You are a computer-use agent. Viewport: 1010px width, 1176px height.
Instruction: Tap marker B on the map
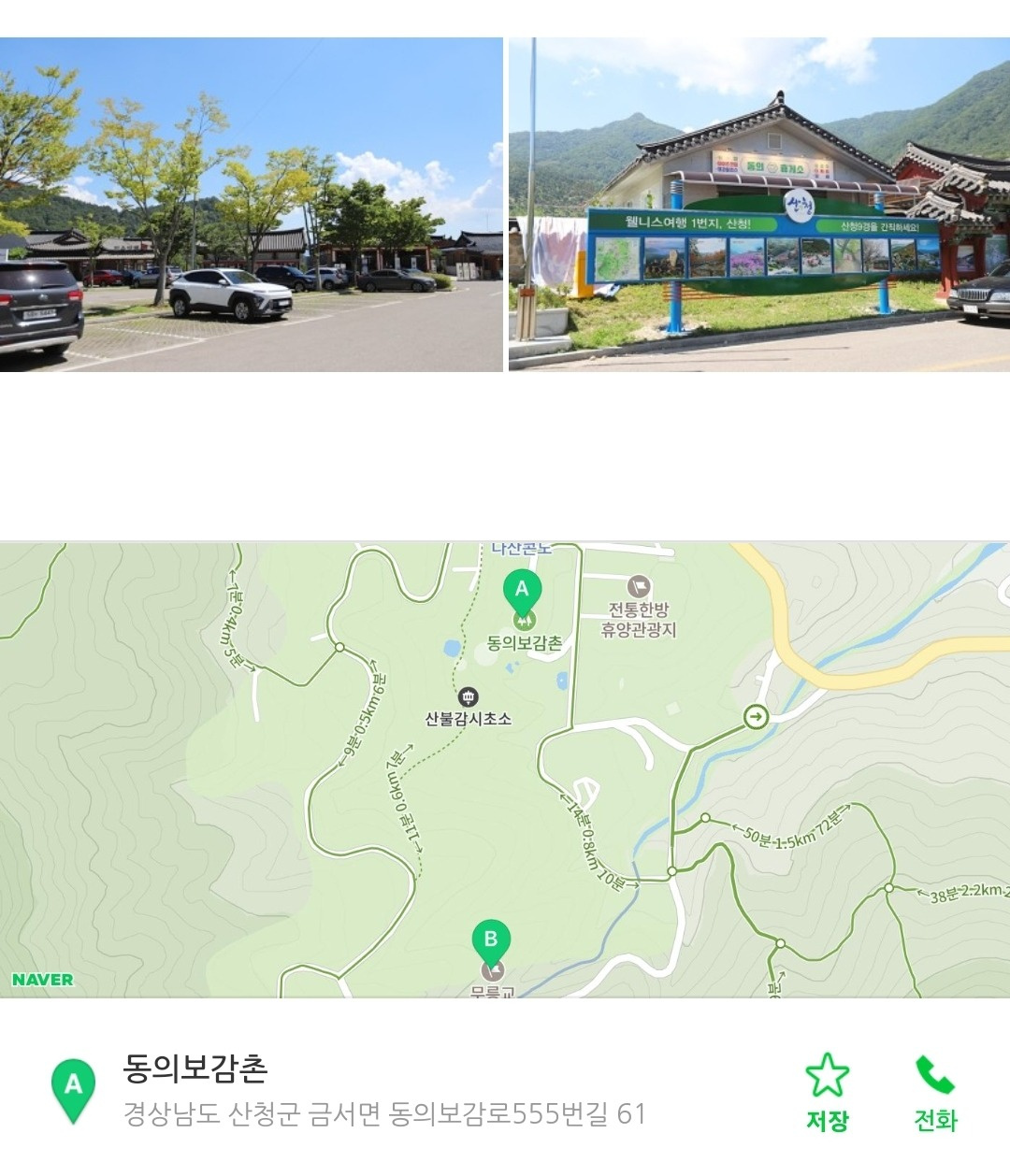tap(491, 942)
